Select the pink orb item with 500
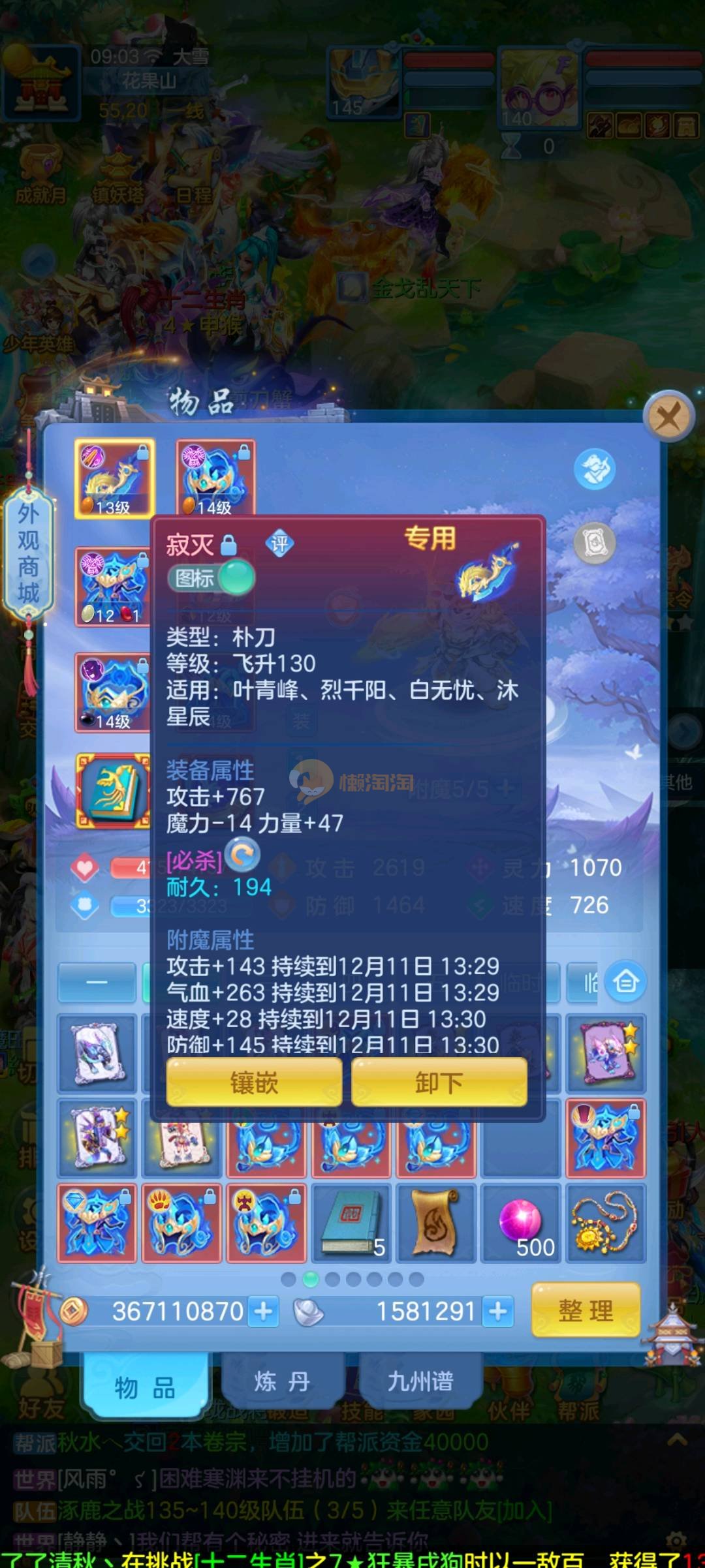The image size is (705, 1568). tap(521, 1223)
